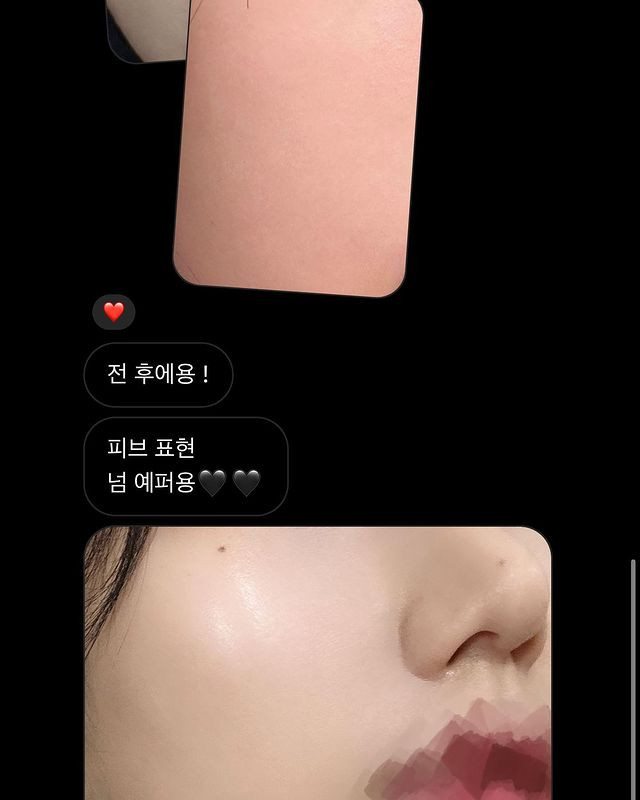Tap the red heart reaction
The height and width of the screenshot is (800, 640).
pyautogui.click(x=114, y=312)
